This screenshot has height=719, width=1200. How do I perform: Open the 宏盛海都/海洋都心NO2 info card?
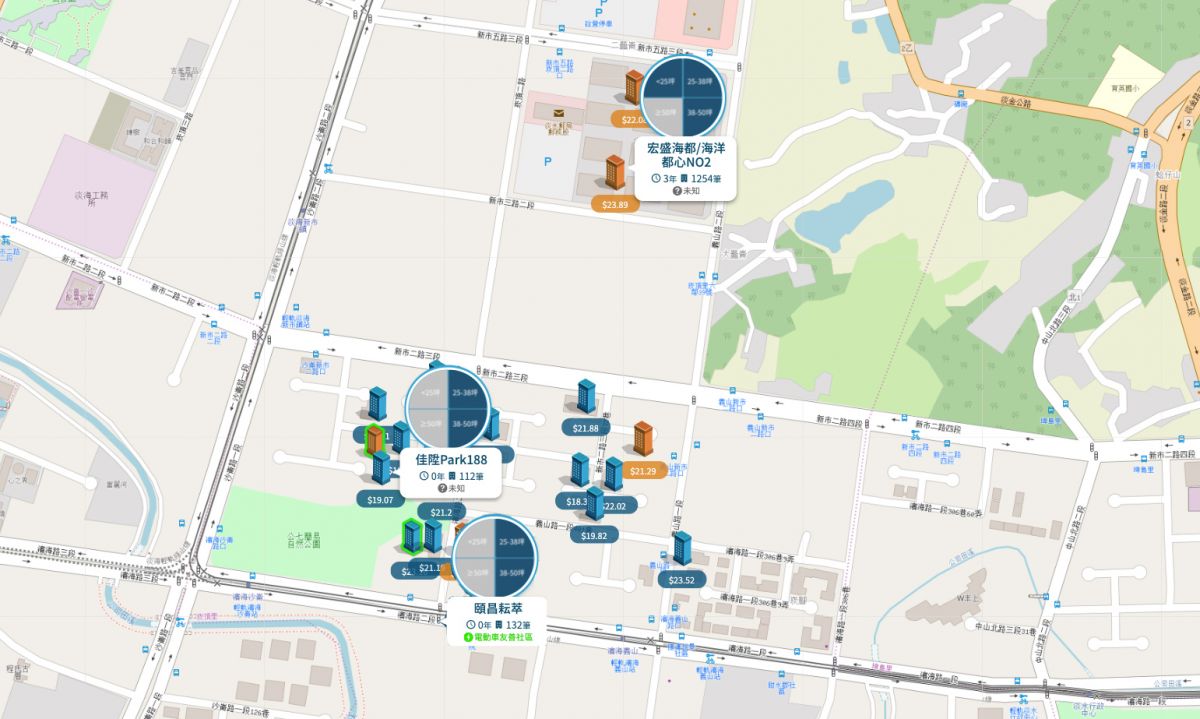[x=685, y=163]
